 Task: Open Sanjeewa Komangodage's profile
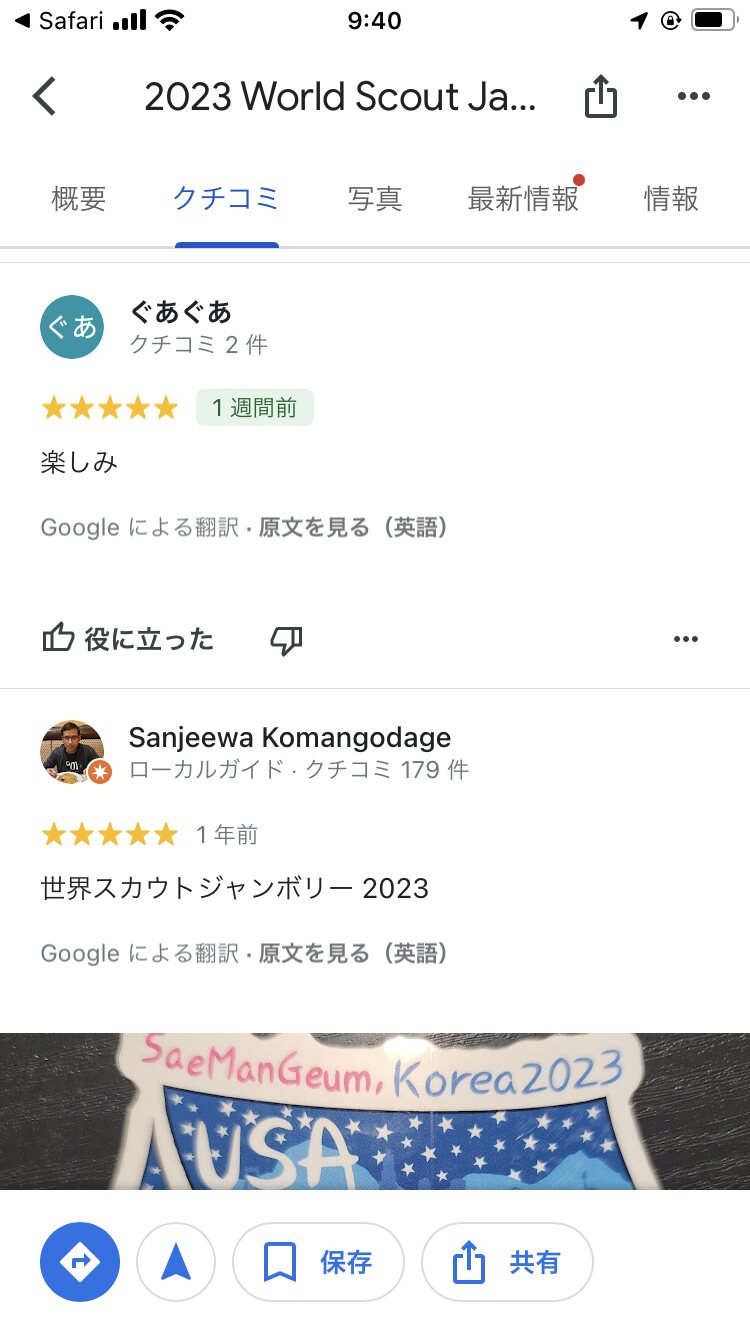(290, 738)
